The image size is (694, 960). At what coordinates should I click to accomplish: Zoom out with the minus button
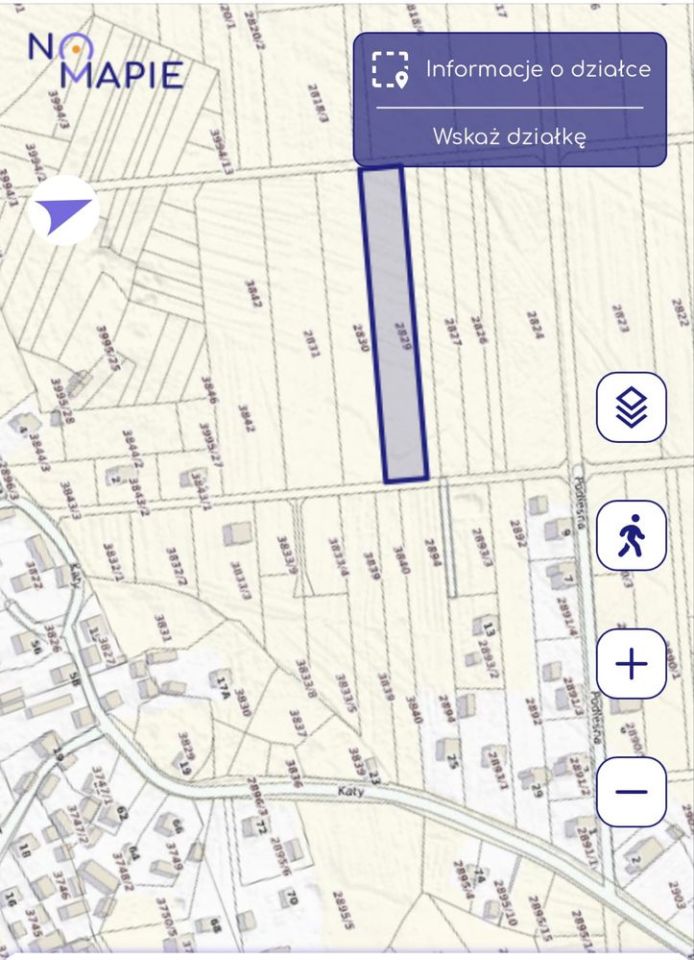click(631, 791)
